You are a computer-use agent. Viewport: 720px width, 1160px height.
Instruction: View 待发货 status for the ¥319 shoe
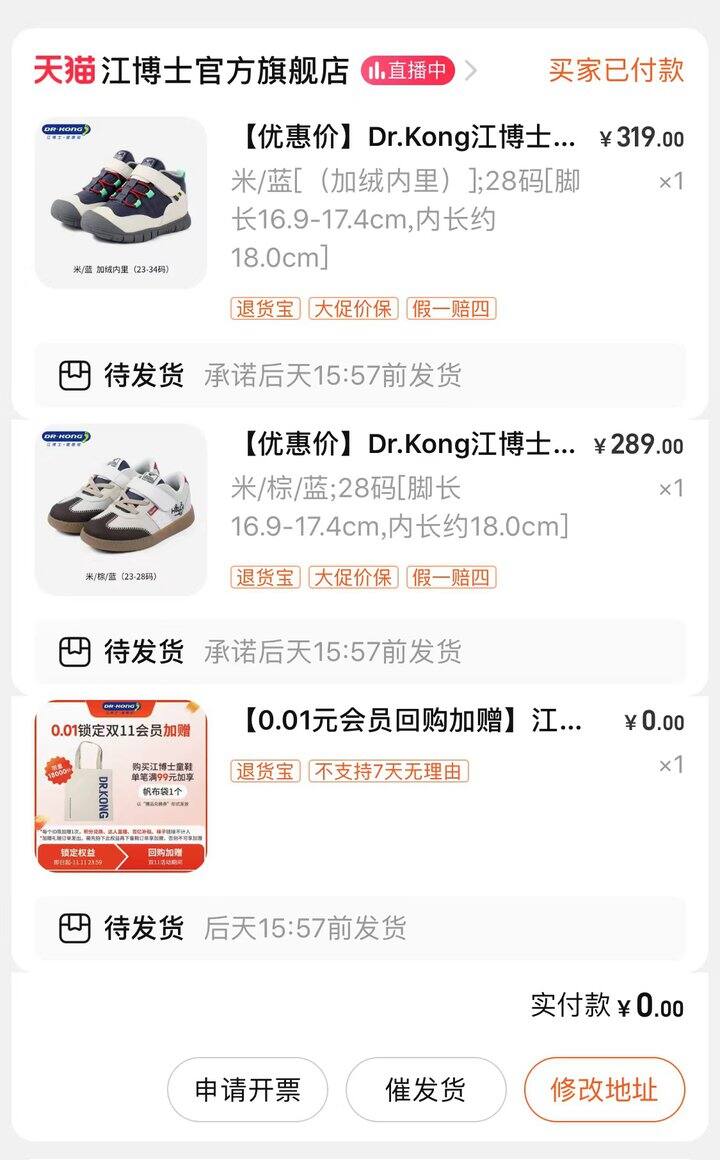pos(143,376)
